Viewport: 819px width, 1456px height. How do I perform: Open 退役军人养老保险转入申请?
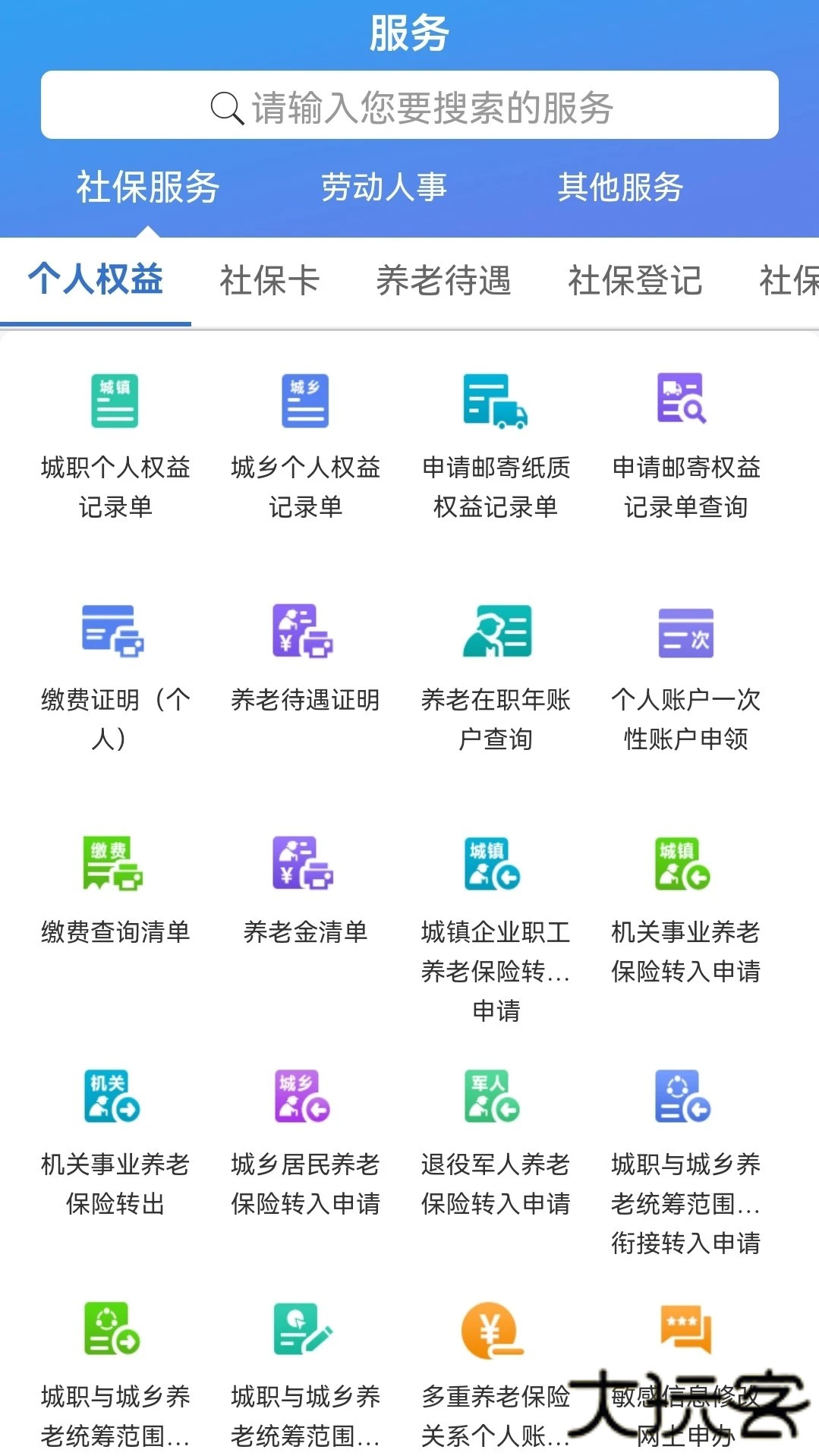click(495, 1139)
